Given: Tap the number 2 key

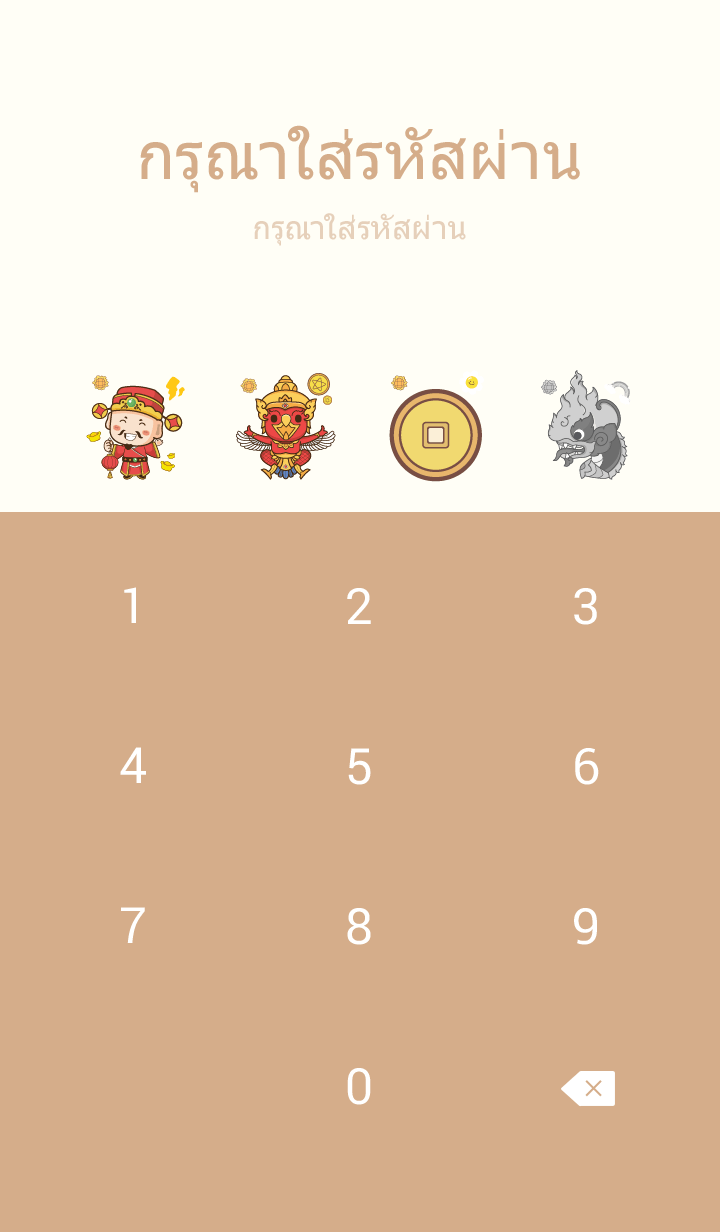Looking at the screenshot, I should tap(359, 607).
